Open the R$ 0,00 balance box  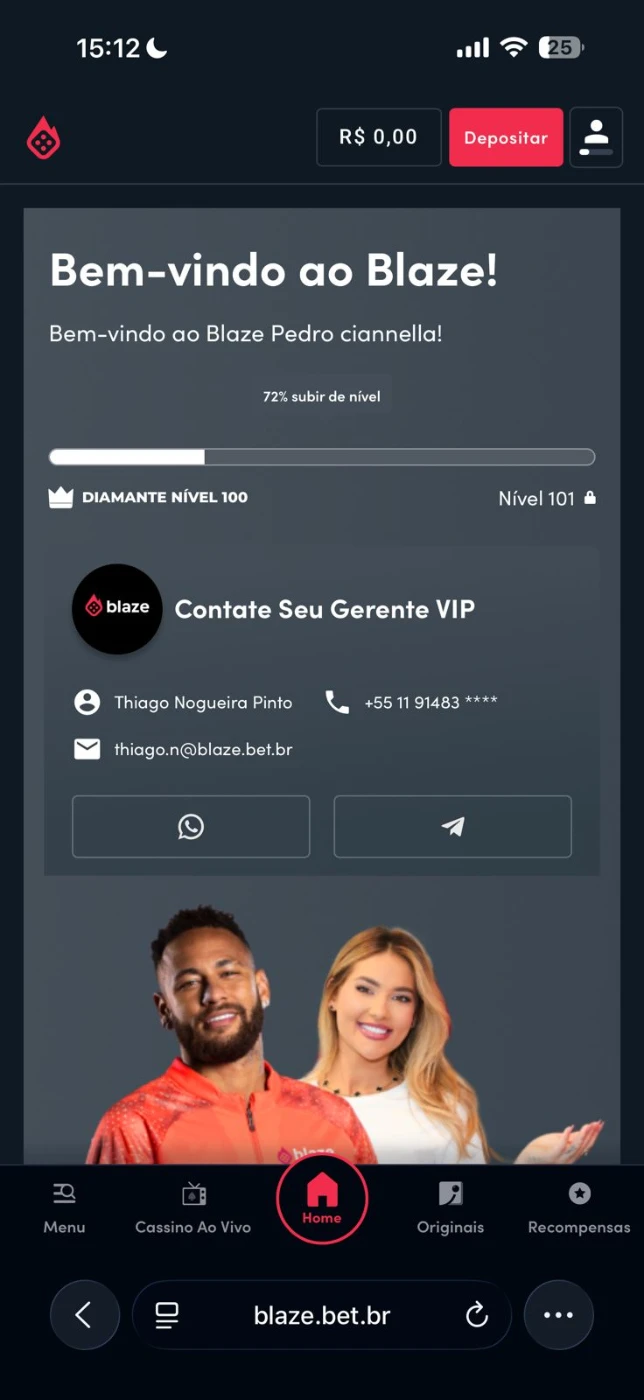378,137
